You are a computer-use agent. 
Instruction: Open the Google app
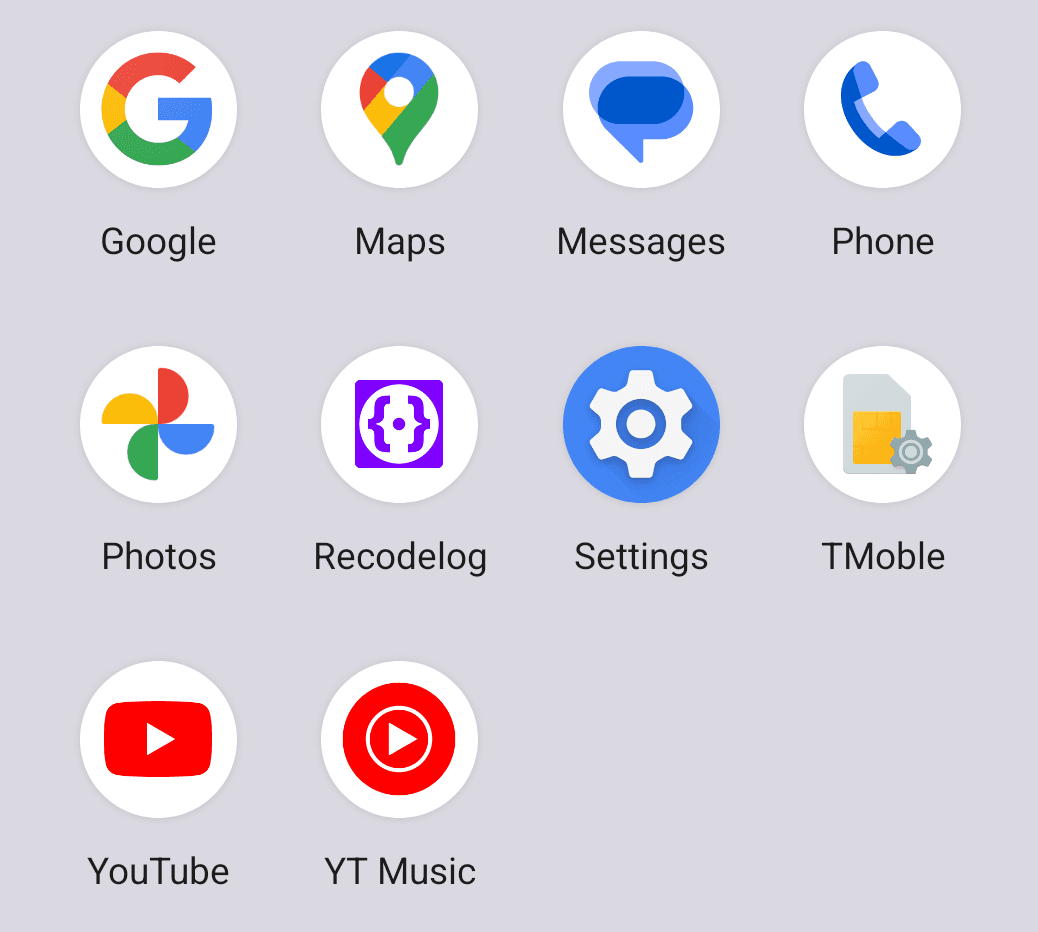click(x=158, y=110)
